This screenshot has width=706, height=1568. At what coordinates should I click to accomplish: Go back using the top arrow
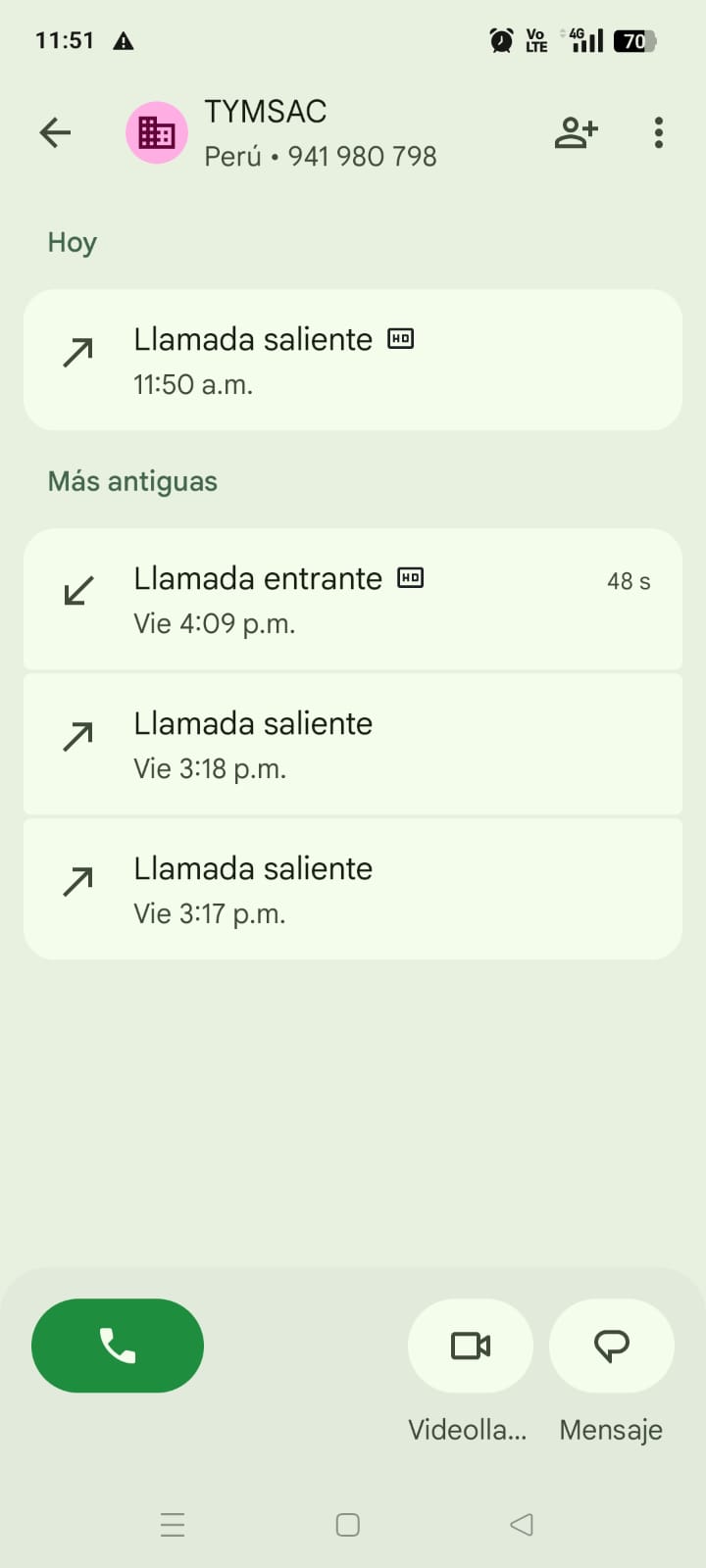(56, 132)
